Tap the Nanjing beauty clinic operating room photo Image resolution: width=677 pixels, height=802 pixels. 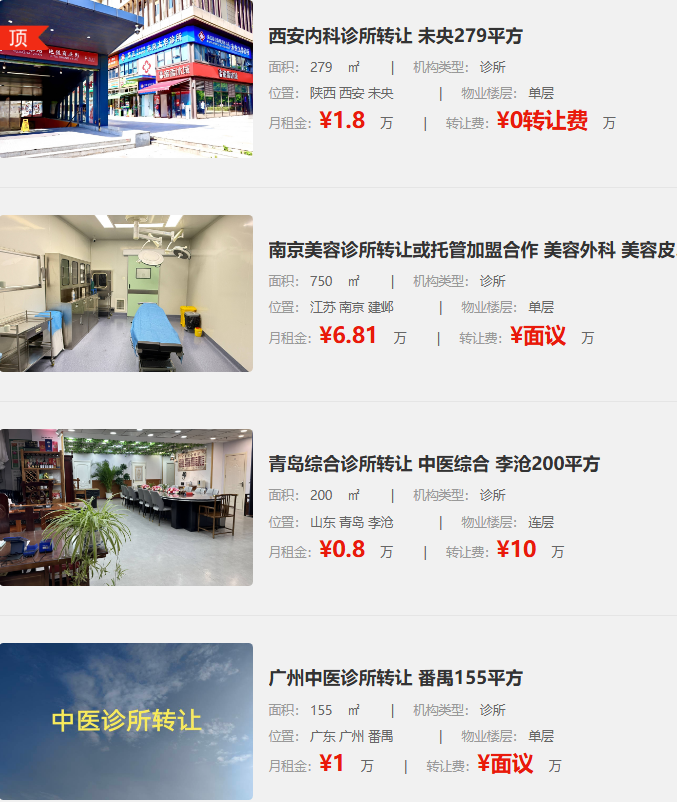pos(126,293)
